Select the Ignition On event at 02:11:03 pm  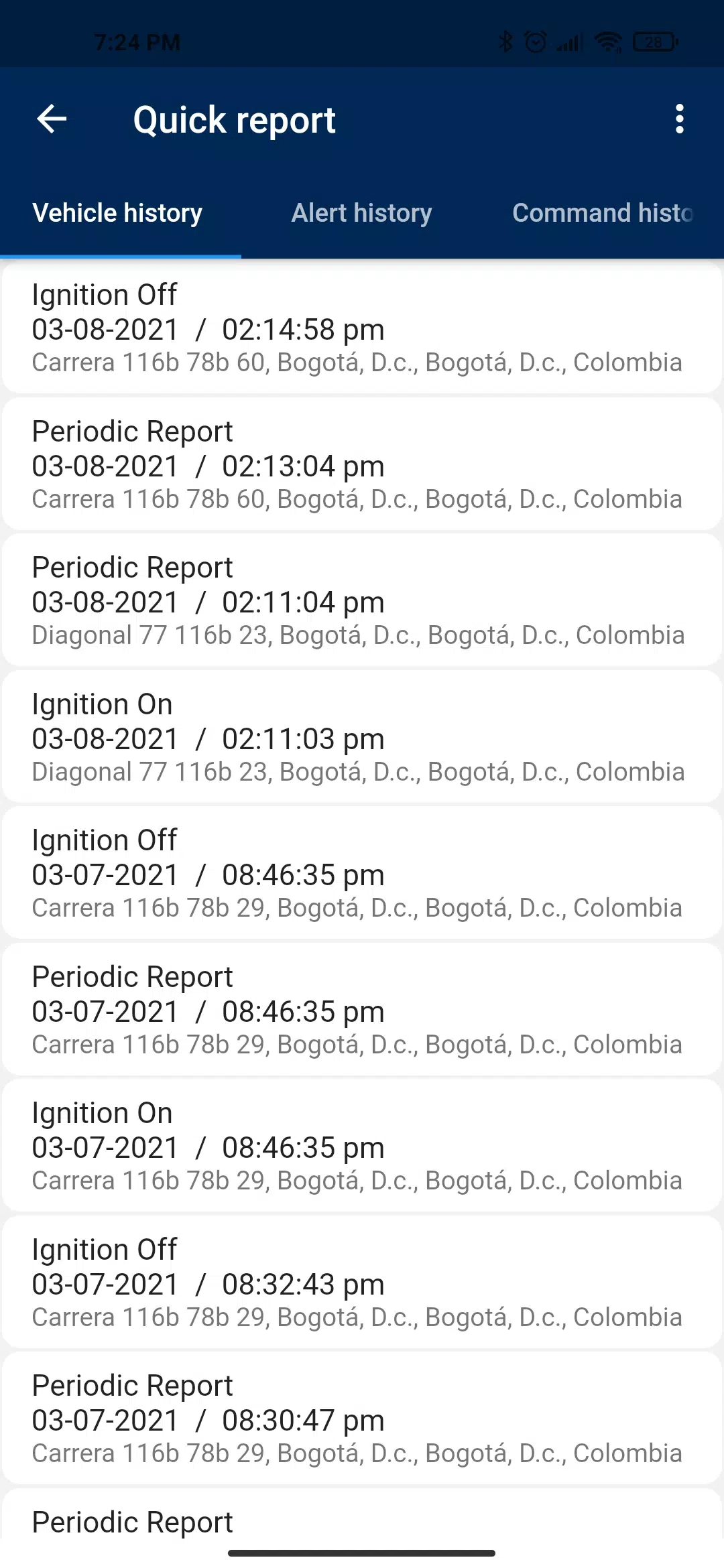pos(362,737)
